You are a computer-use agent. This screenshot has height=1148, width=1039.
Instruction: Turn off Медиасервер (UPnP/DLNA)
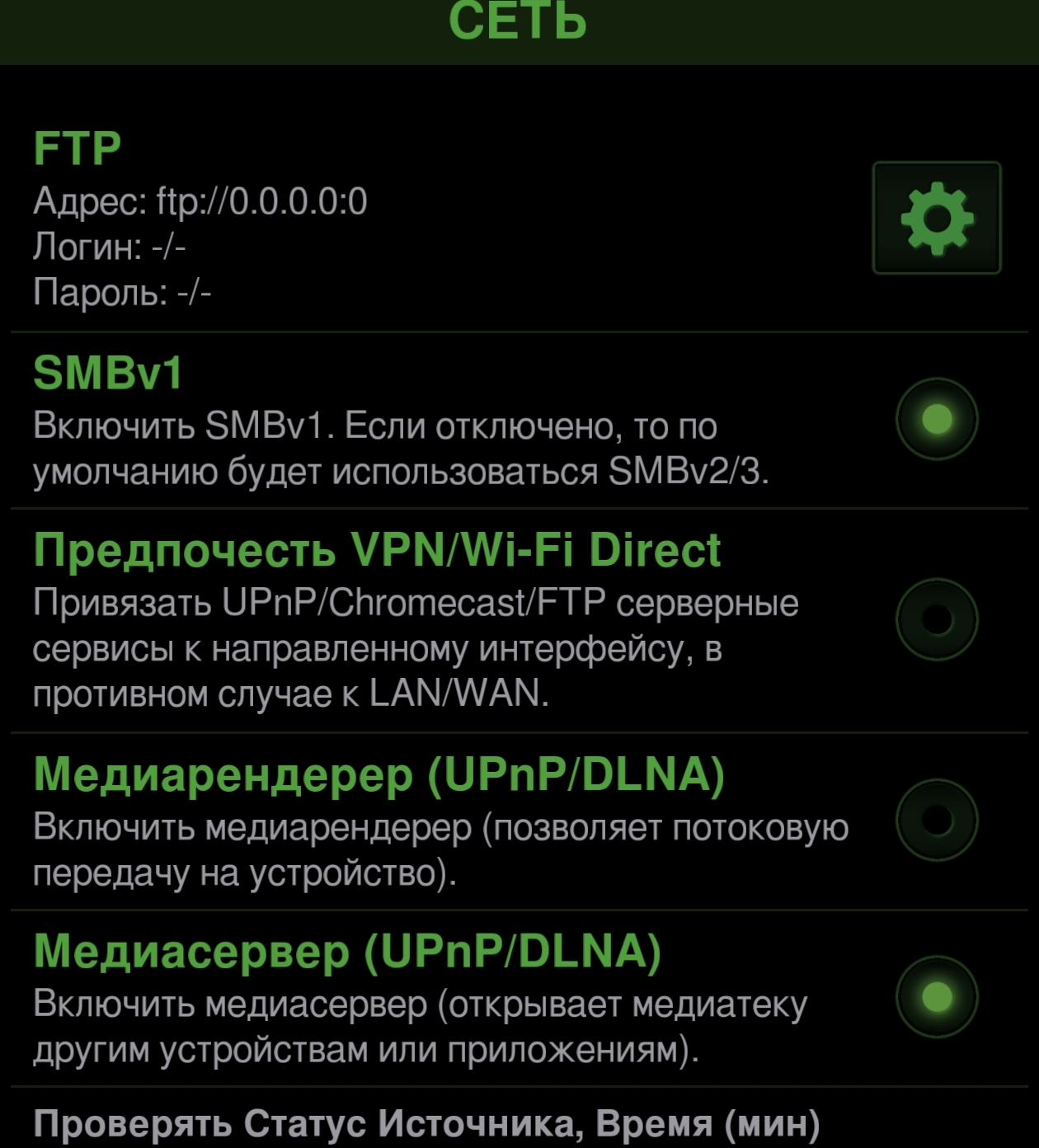tap(937, 996)
